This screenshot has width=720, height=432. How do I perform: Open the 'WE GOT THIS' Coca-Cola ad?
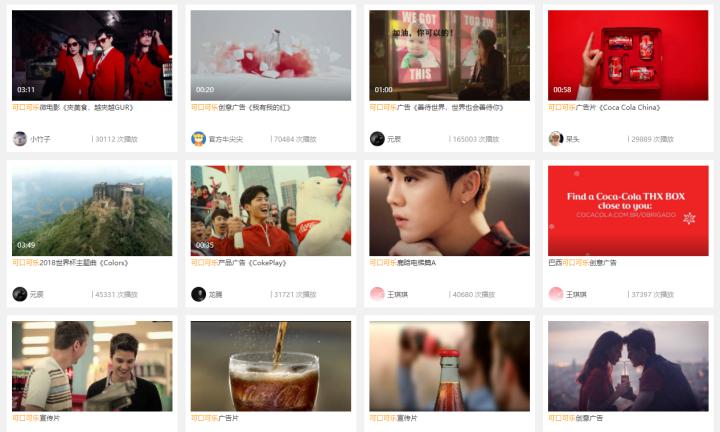pyautogui.click(x=449, y=55)
